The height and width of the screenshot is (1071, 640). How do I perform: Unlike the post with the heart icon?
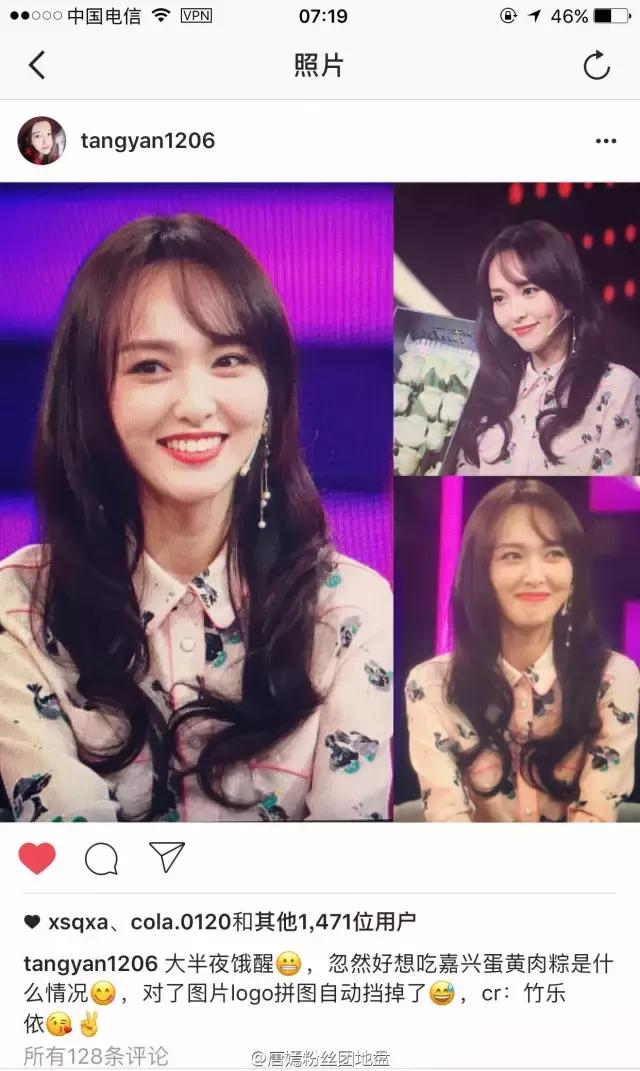pyautogui.click(x=37, y=858)
